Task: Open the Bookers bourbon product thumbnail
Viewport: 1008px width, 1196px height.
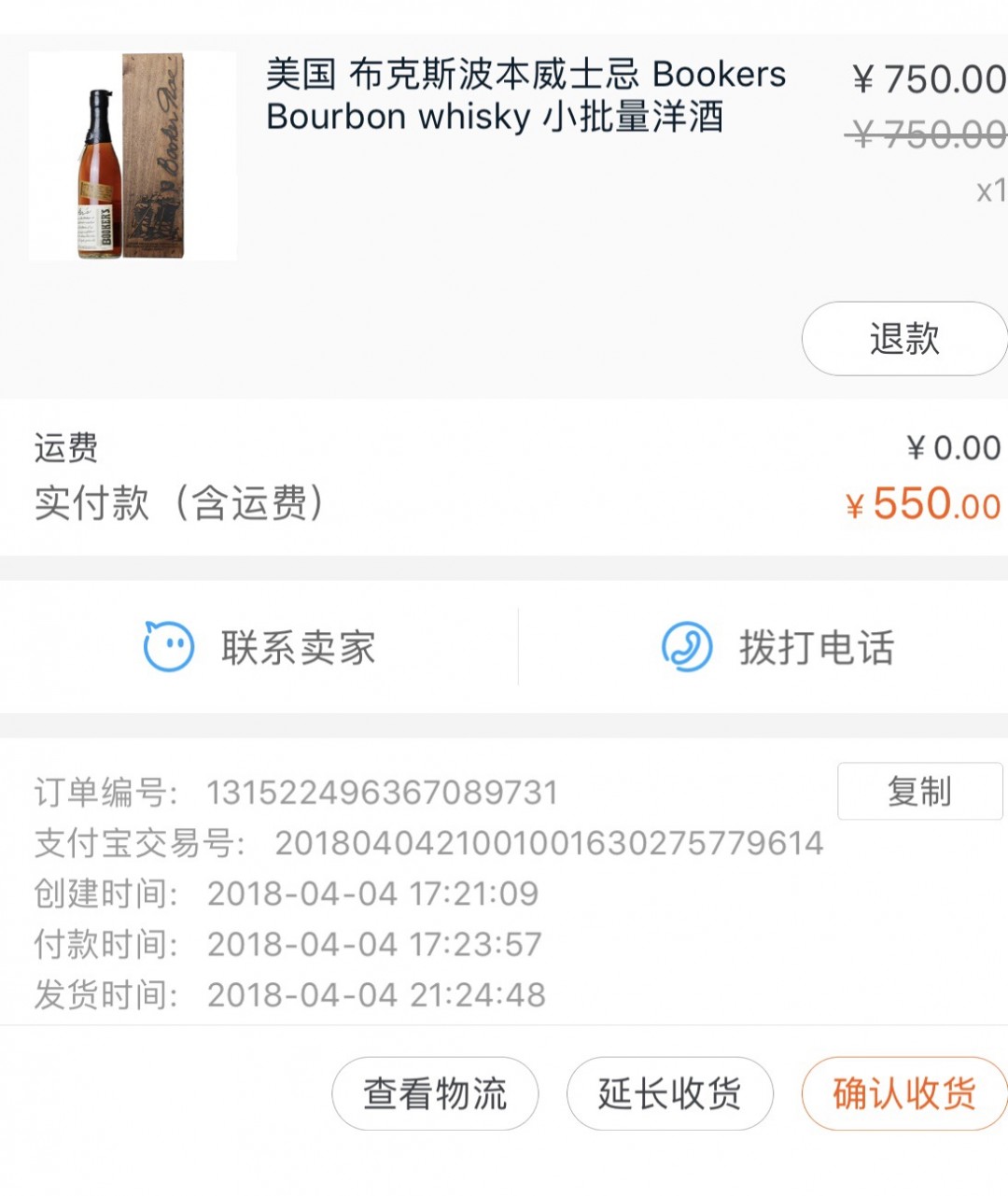Action: [132, 157]
